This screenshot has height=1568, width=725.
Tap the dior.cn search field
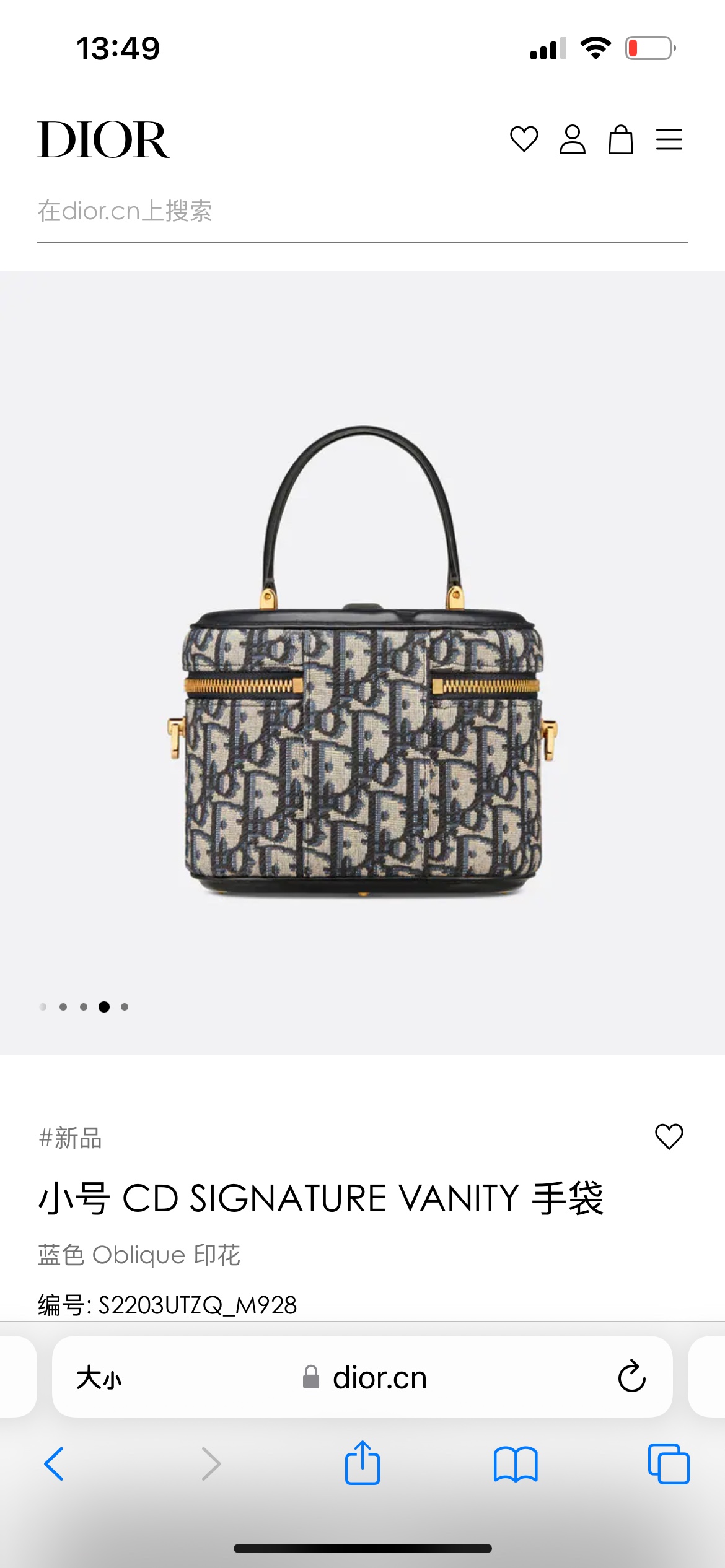pos(362,212)
